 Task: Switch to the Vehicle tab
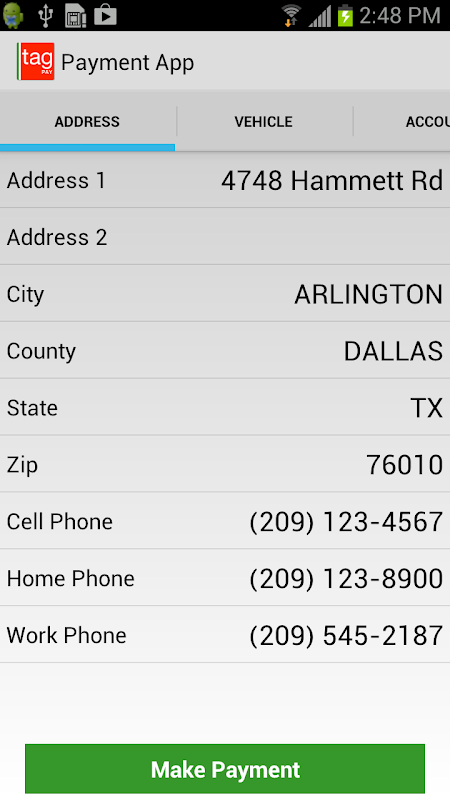point(264,121)
